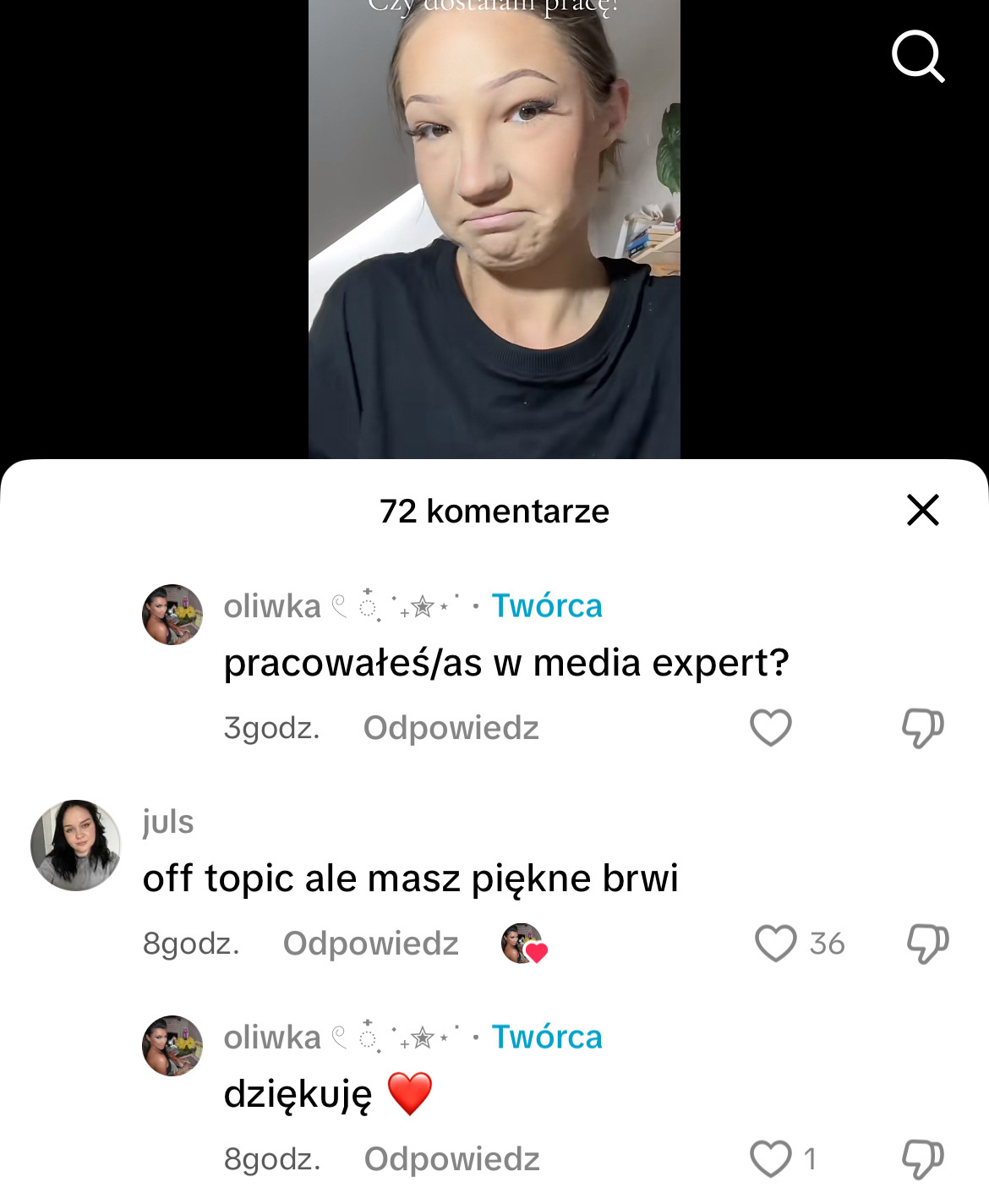Open oliwka's avatar beside "dziękuję" reply
The width and height of the screenshot is (989, 1204).
(172, 1046)
